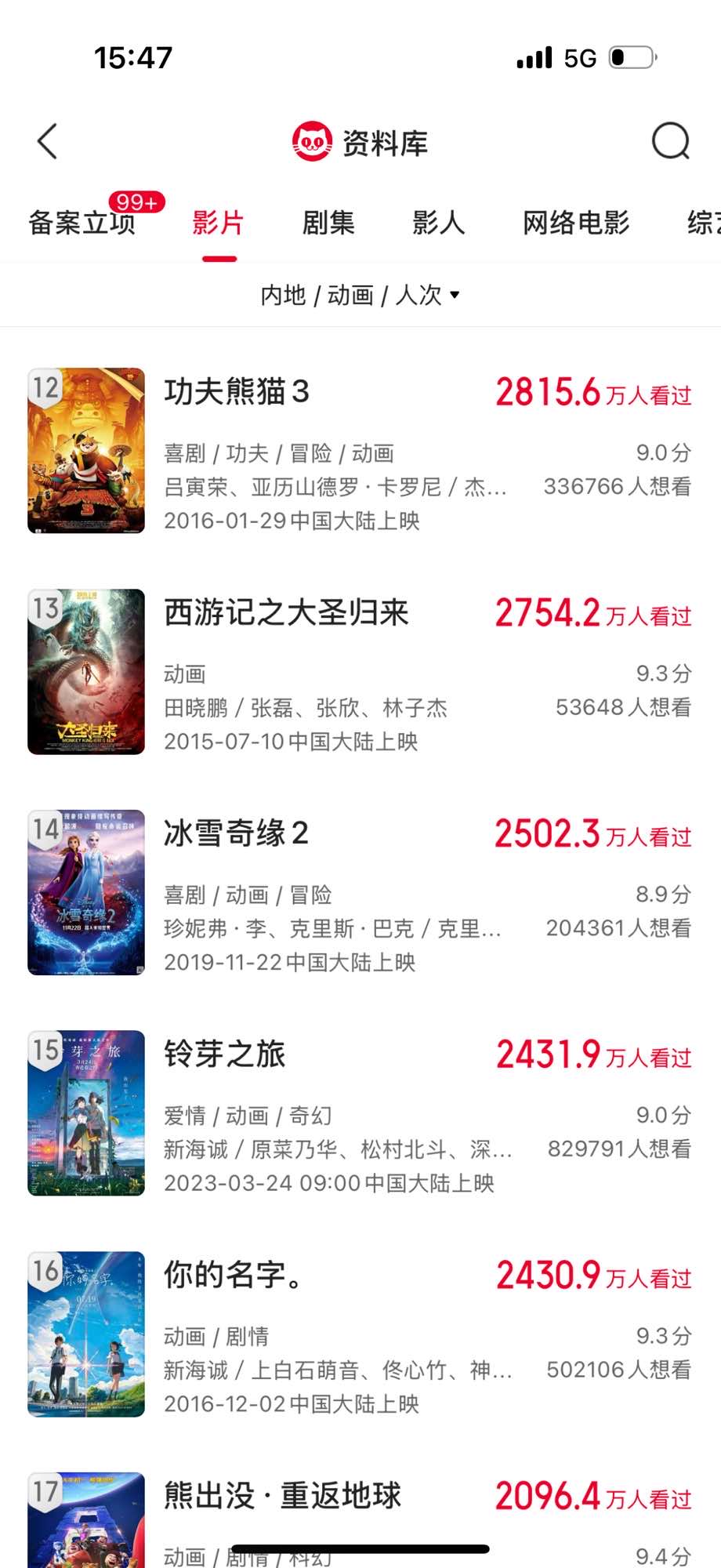Switch to the 剧集 tab

(328, 223)
